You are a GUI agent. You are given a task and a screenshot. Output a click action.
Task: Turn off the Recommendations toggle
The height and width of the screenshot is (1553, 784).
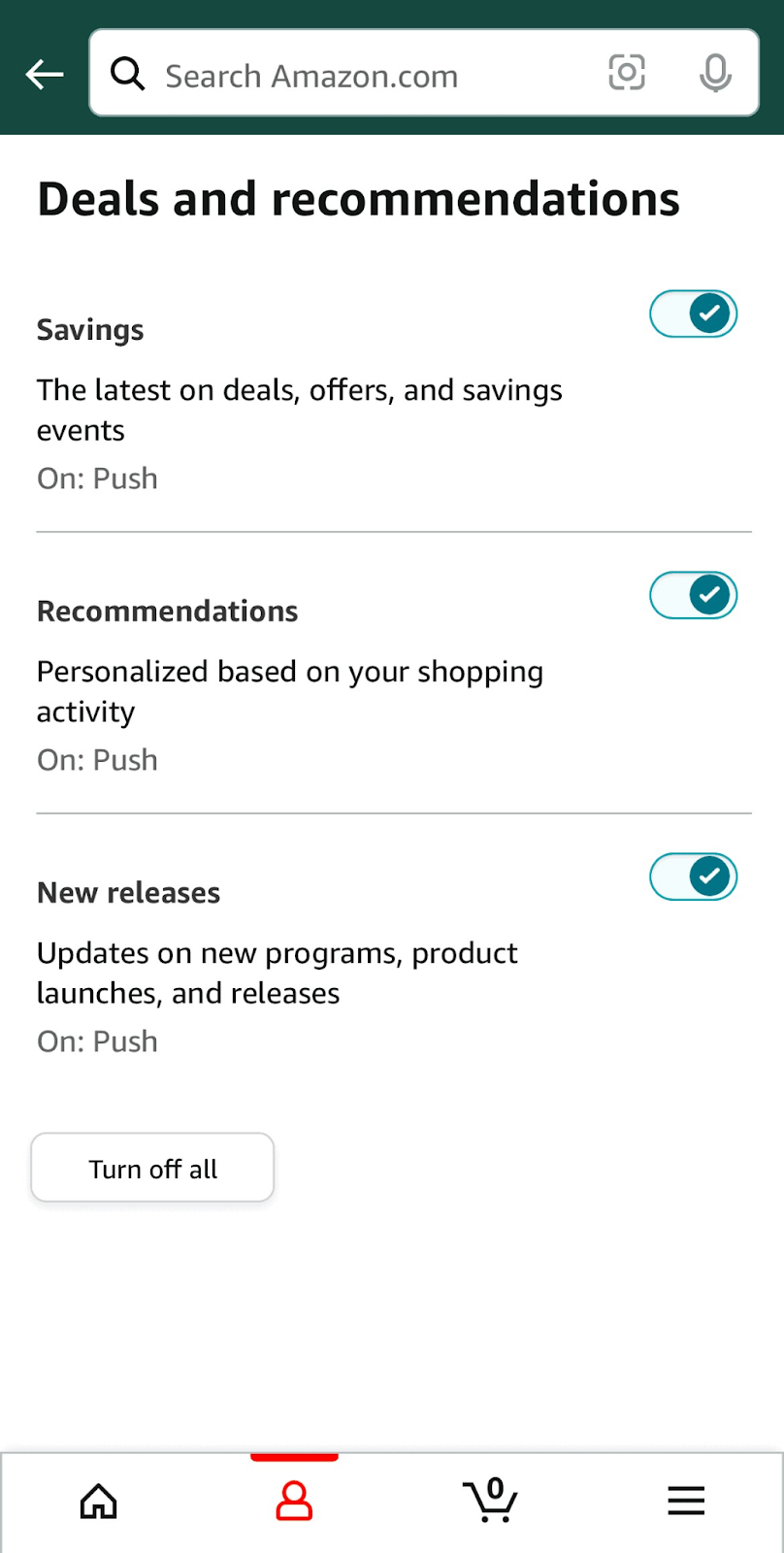[x=693, y=595]
